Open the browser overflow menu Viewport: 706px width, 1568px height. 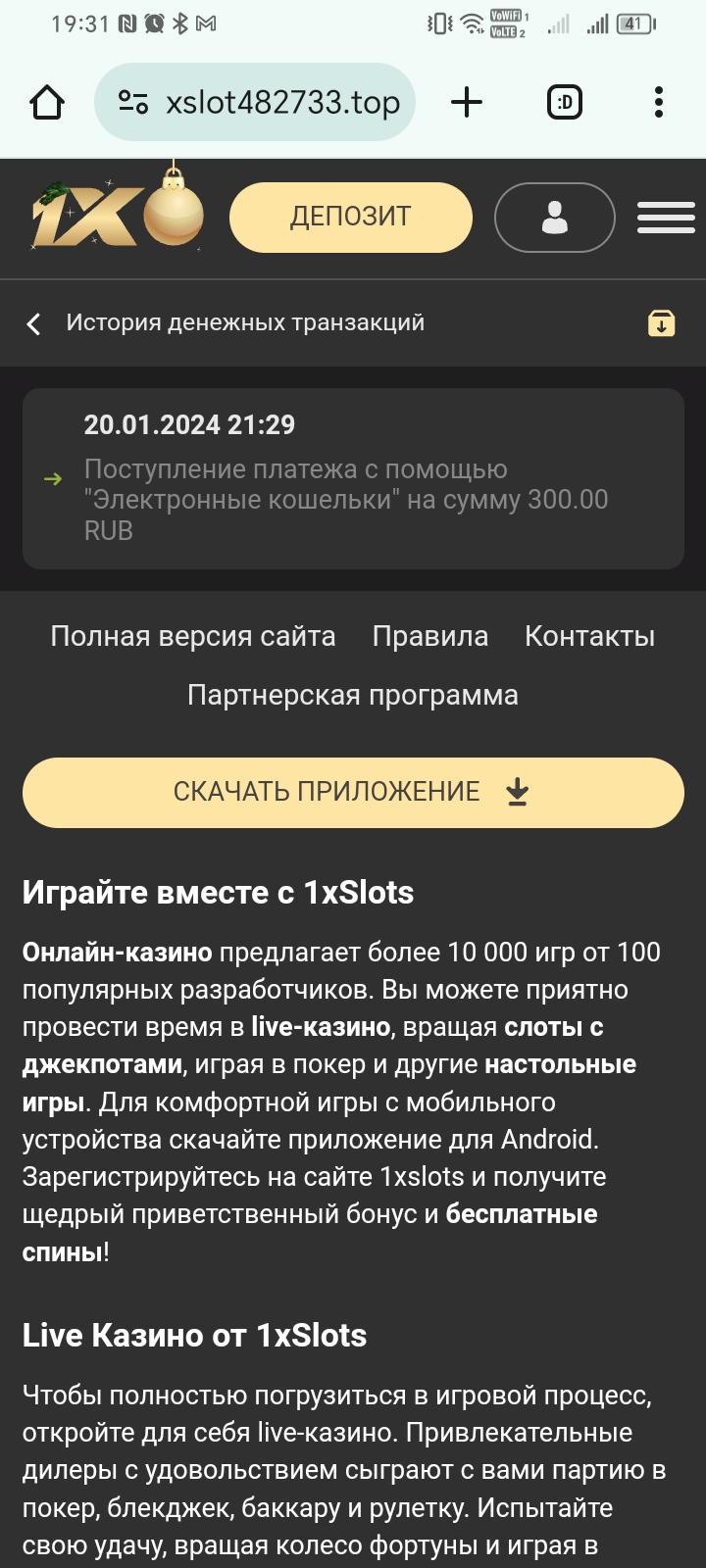(658, 102)
